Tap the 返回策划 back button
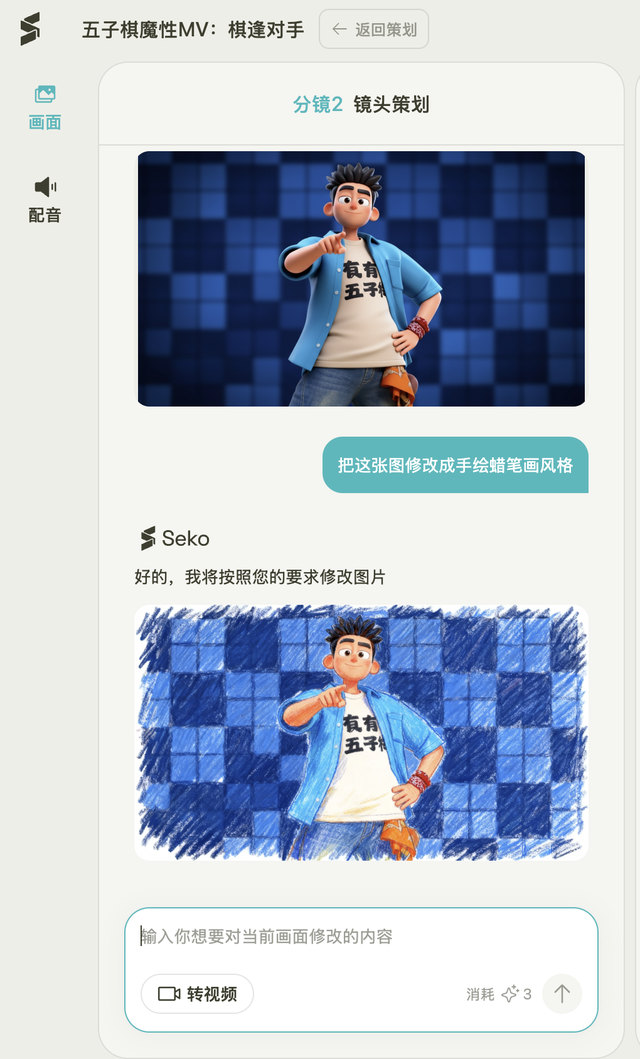This screenshot has height=1059, width=640. (x=374, y=29)
